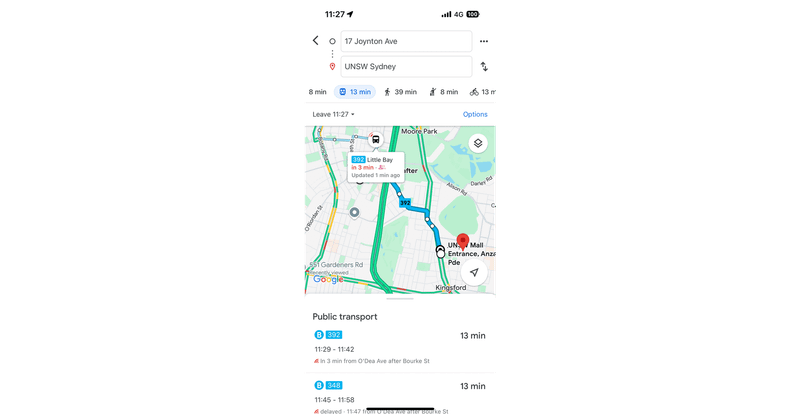Screen dimensions: 800x414
Task: Select the driving 8 min mode
Action: (x=317, y=92)
